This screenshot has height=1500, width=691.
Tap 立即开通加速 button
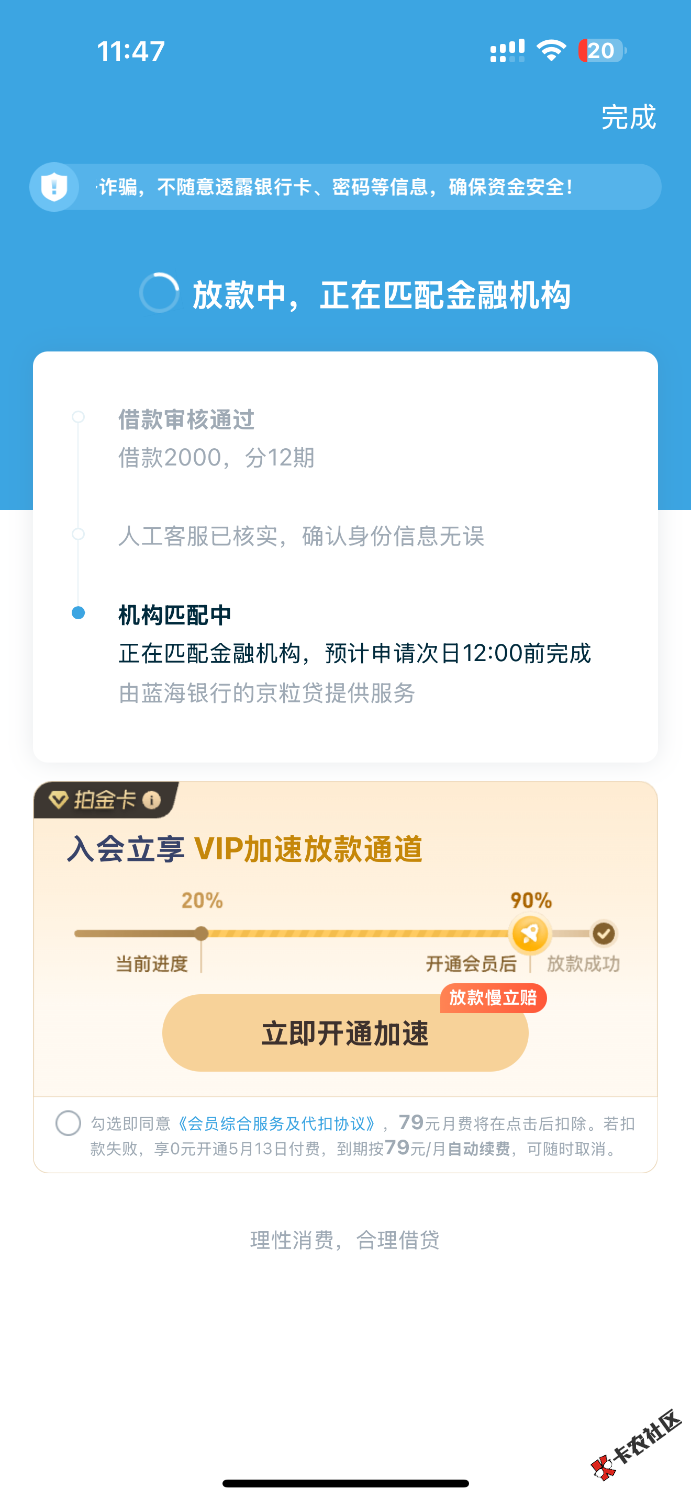tap(345, 1033)
